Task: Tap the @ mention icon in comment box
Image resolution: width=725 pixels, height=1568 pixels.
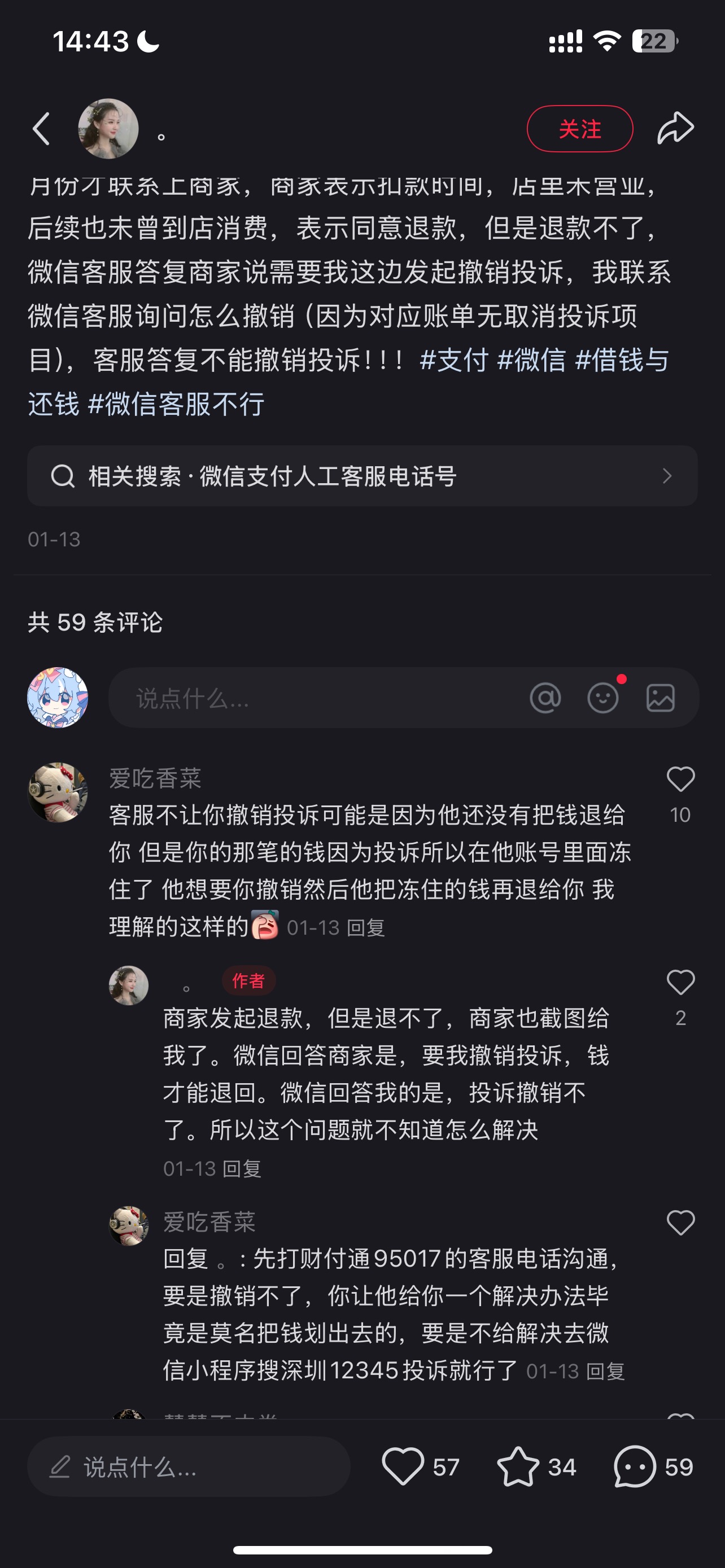Action: (x=545, y=698)
